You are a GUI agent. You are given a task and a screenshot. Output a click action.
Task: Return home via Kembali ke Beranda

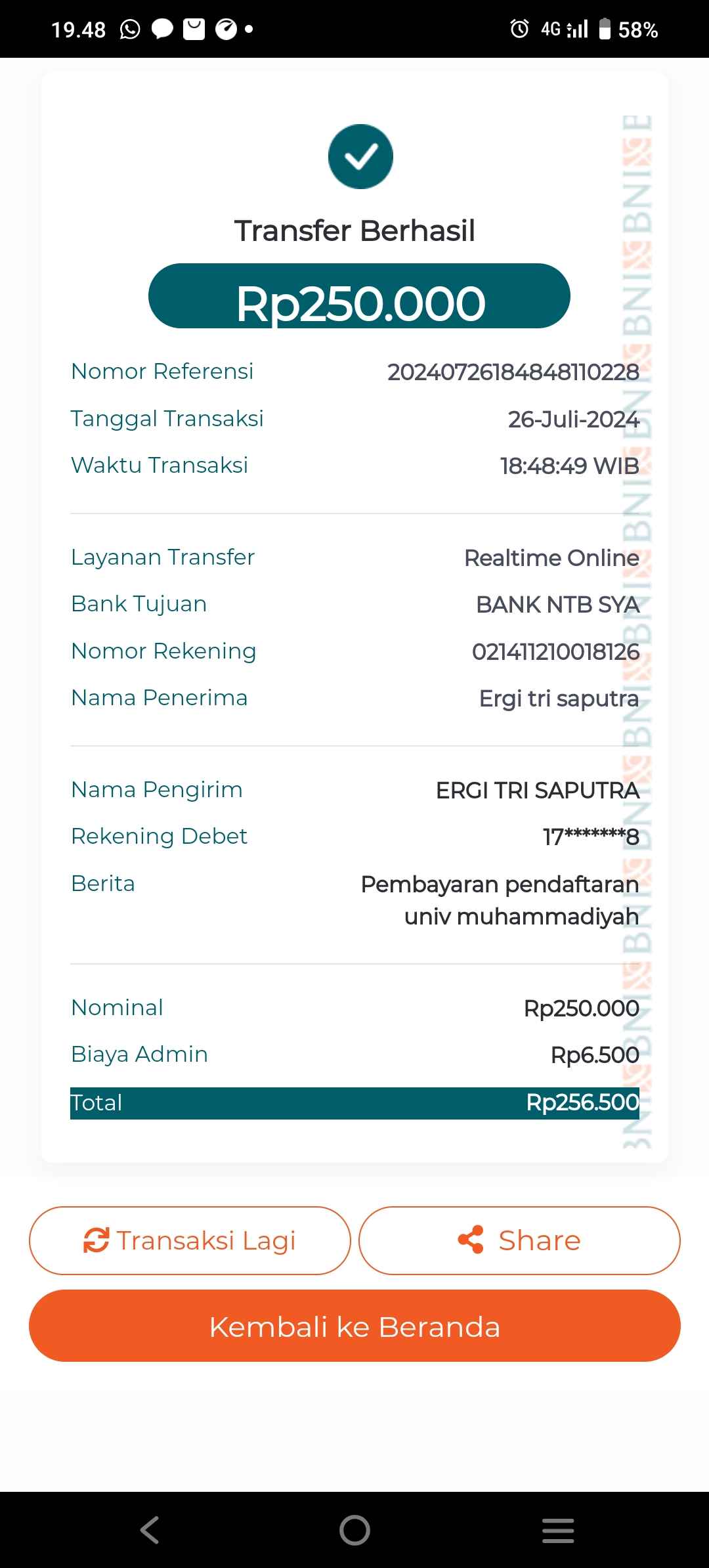(x=354, y=1327)
